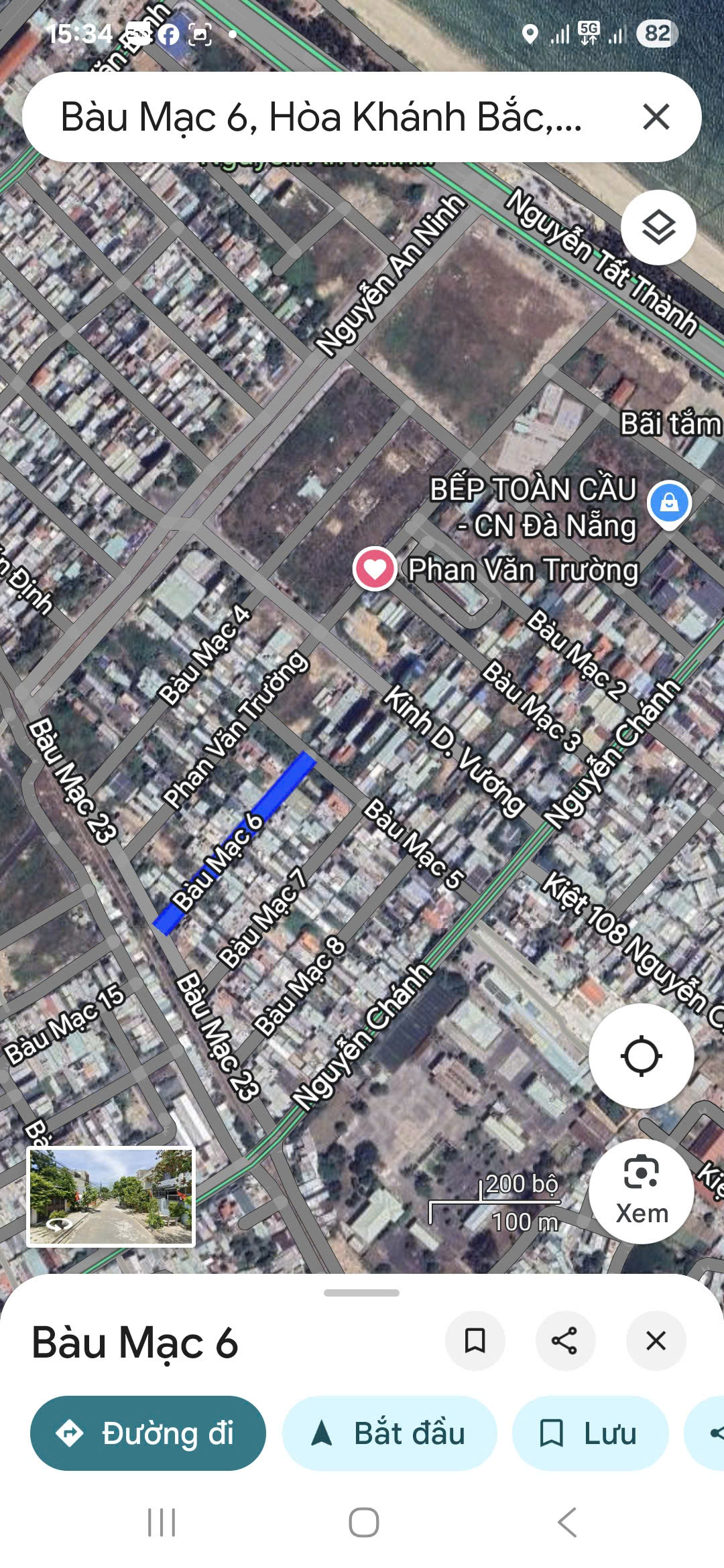This screenshot has width=724, height=1568.
Task: Start navigation with Bắt đầu
Action: click(x=389, y=1433)
